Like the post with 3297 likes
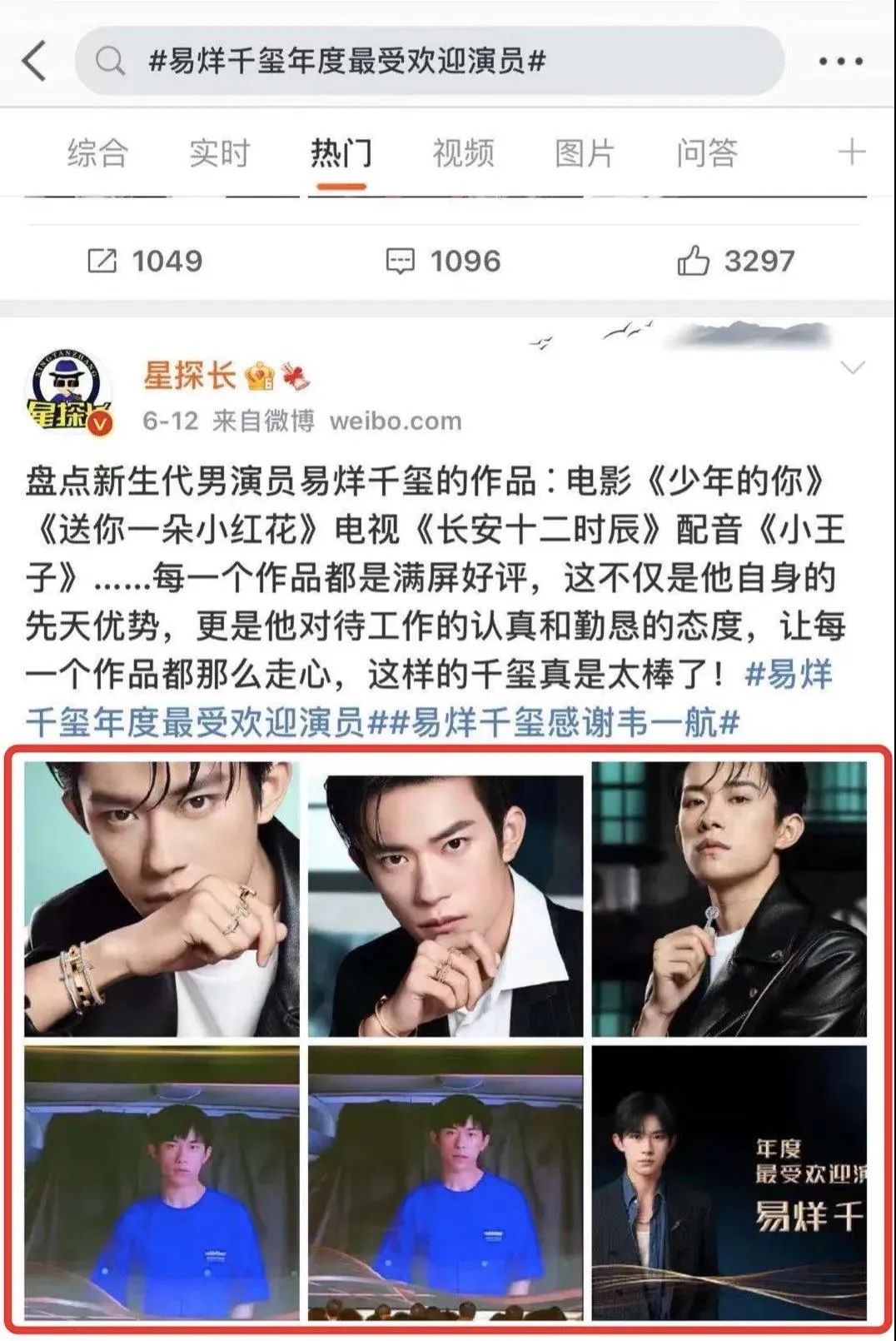Screen dimensions: 896x1341 click(735, 262)
